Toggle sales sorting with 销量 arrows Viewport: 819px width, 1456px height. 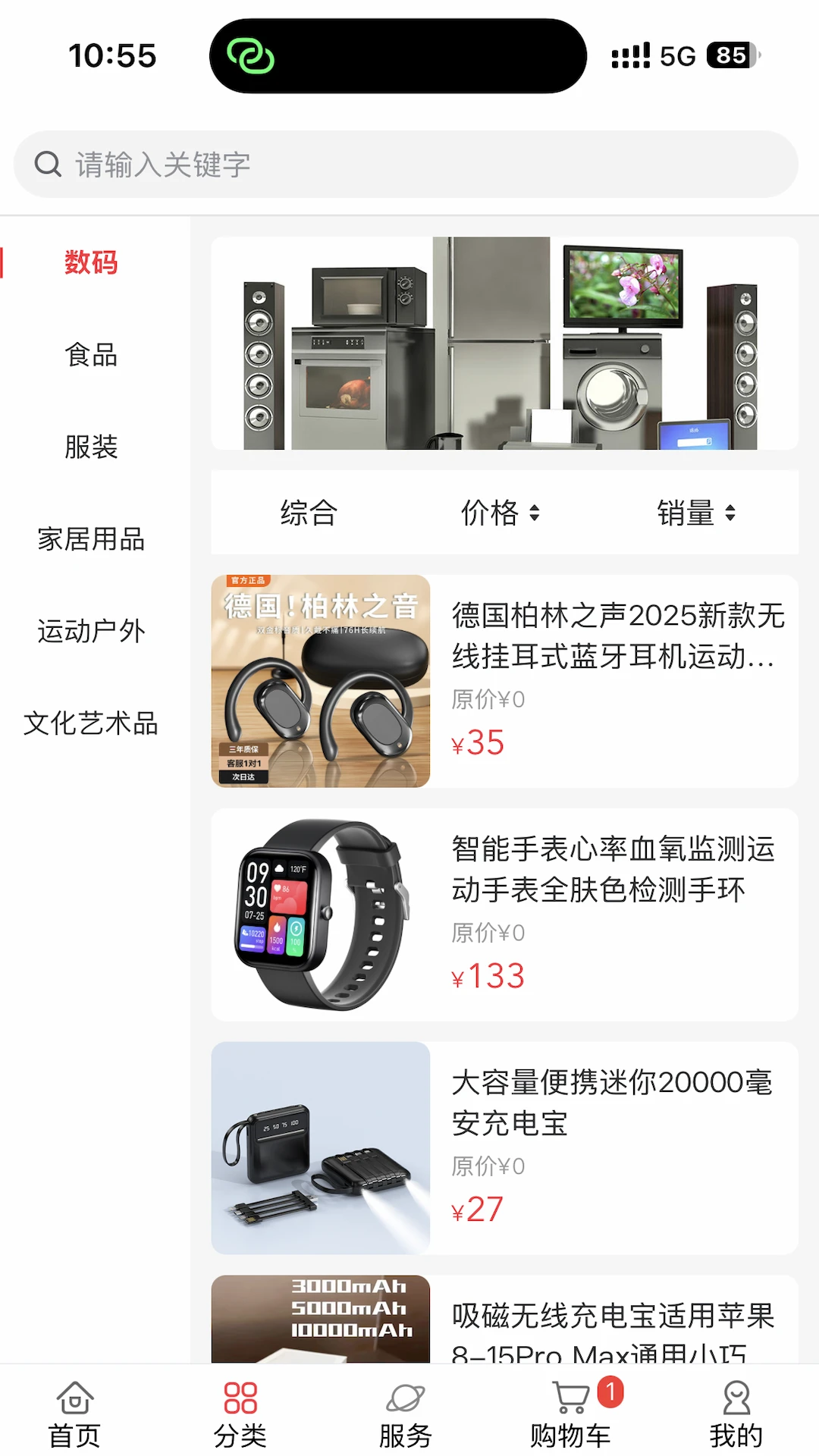click(x=696, y=513)
